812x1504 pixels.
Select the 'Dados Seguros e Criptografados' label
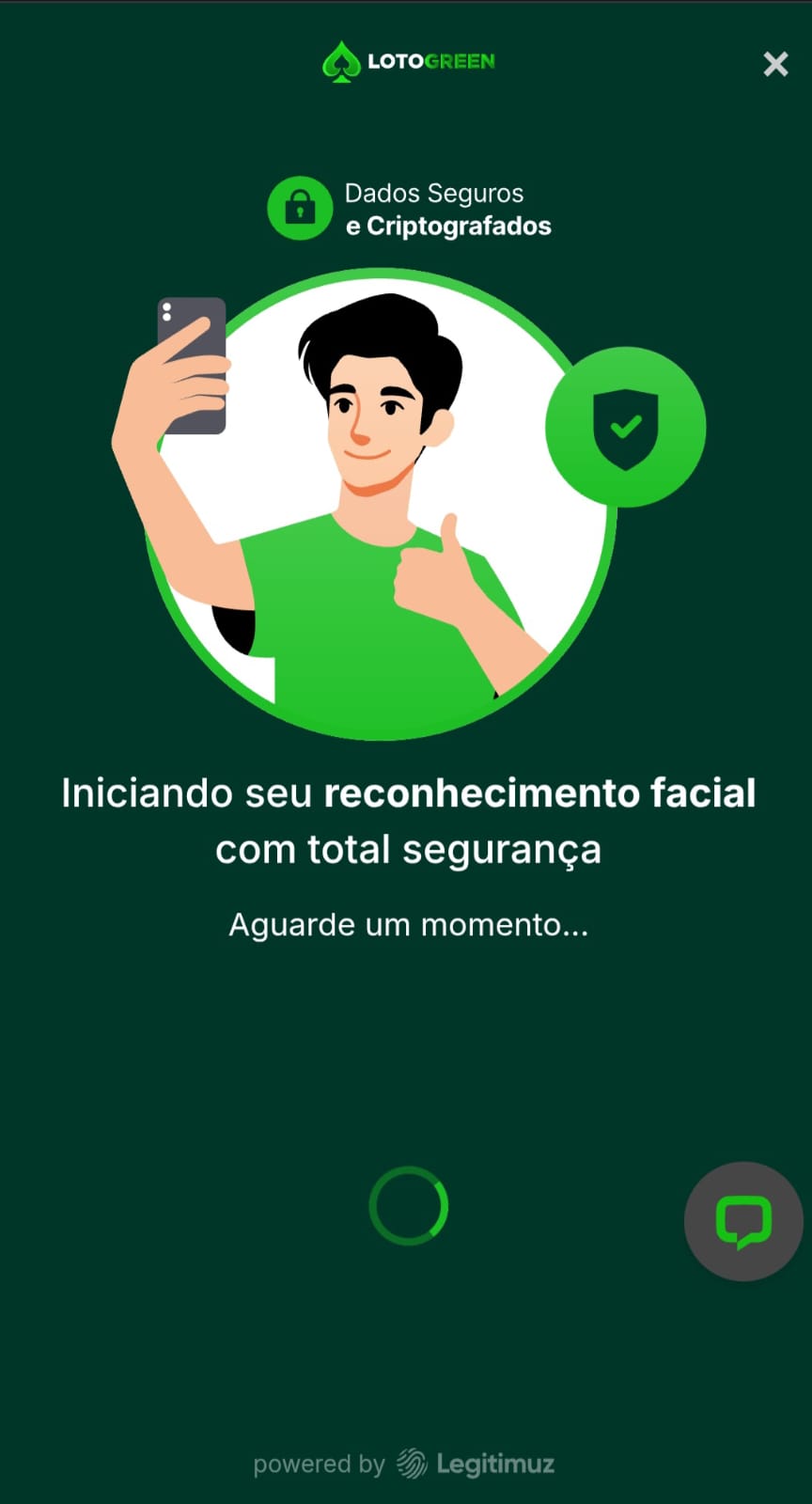click(x=448, y=208)
